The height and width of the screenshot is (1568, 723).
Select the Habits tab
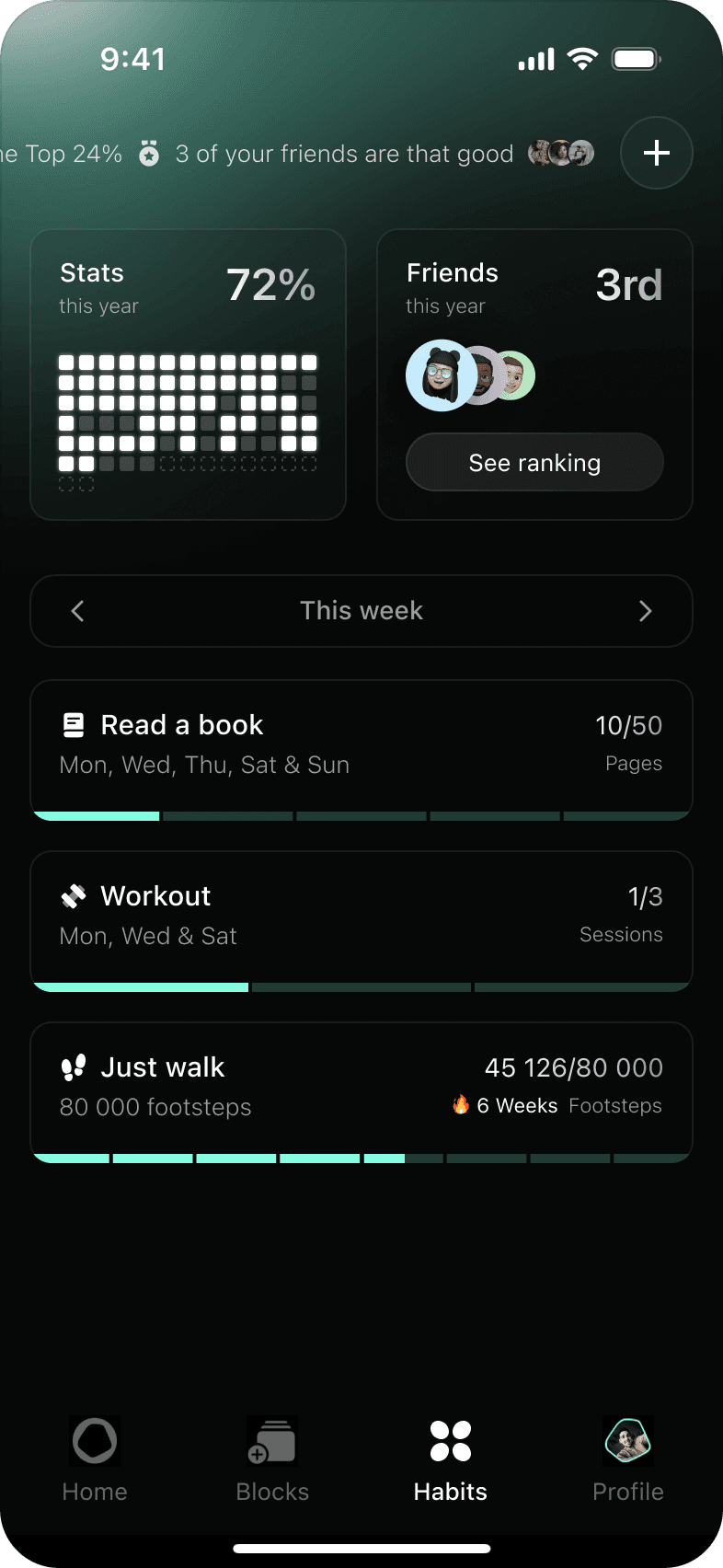tap(451, 1459)
